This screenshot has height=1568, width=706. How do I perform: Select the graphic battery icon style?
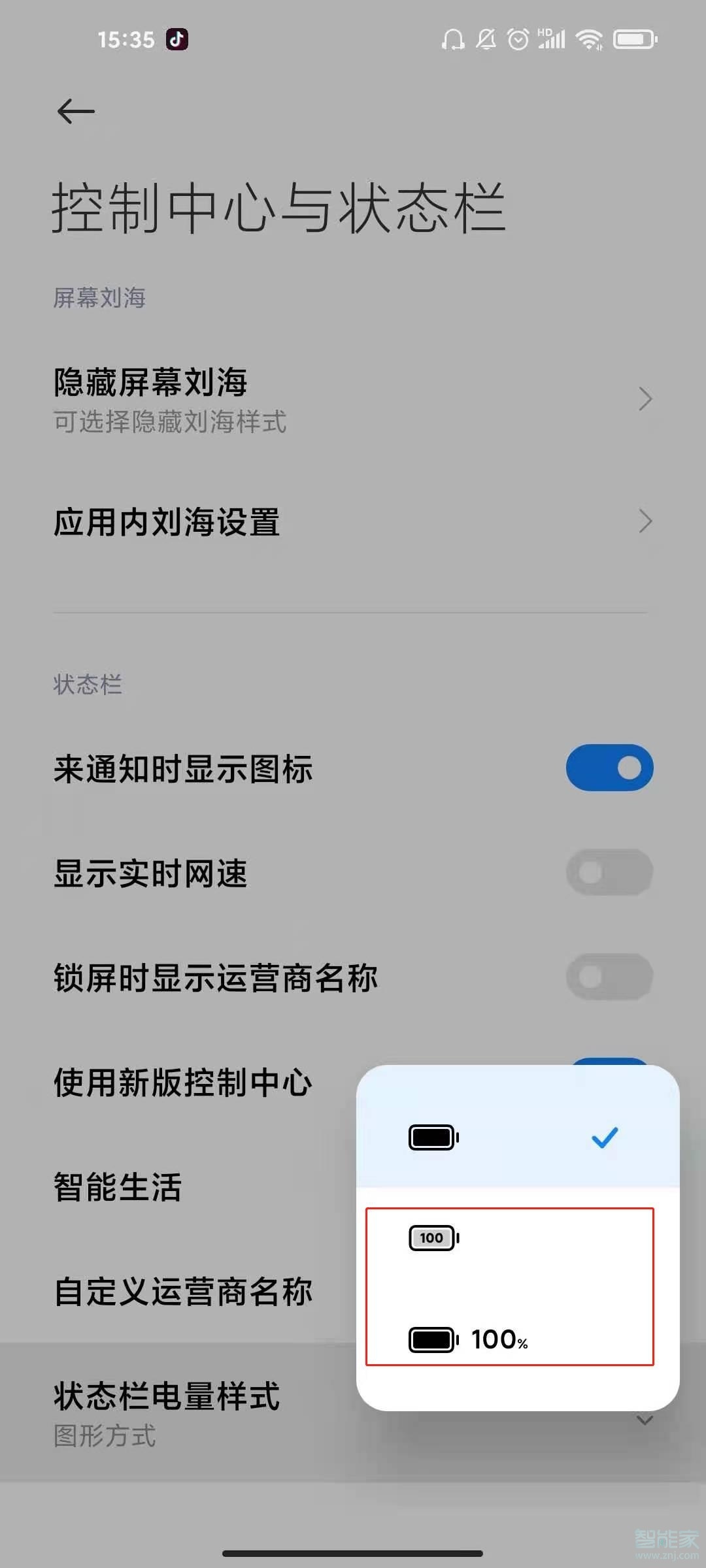pos(433,1136)
